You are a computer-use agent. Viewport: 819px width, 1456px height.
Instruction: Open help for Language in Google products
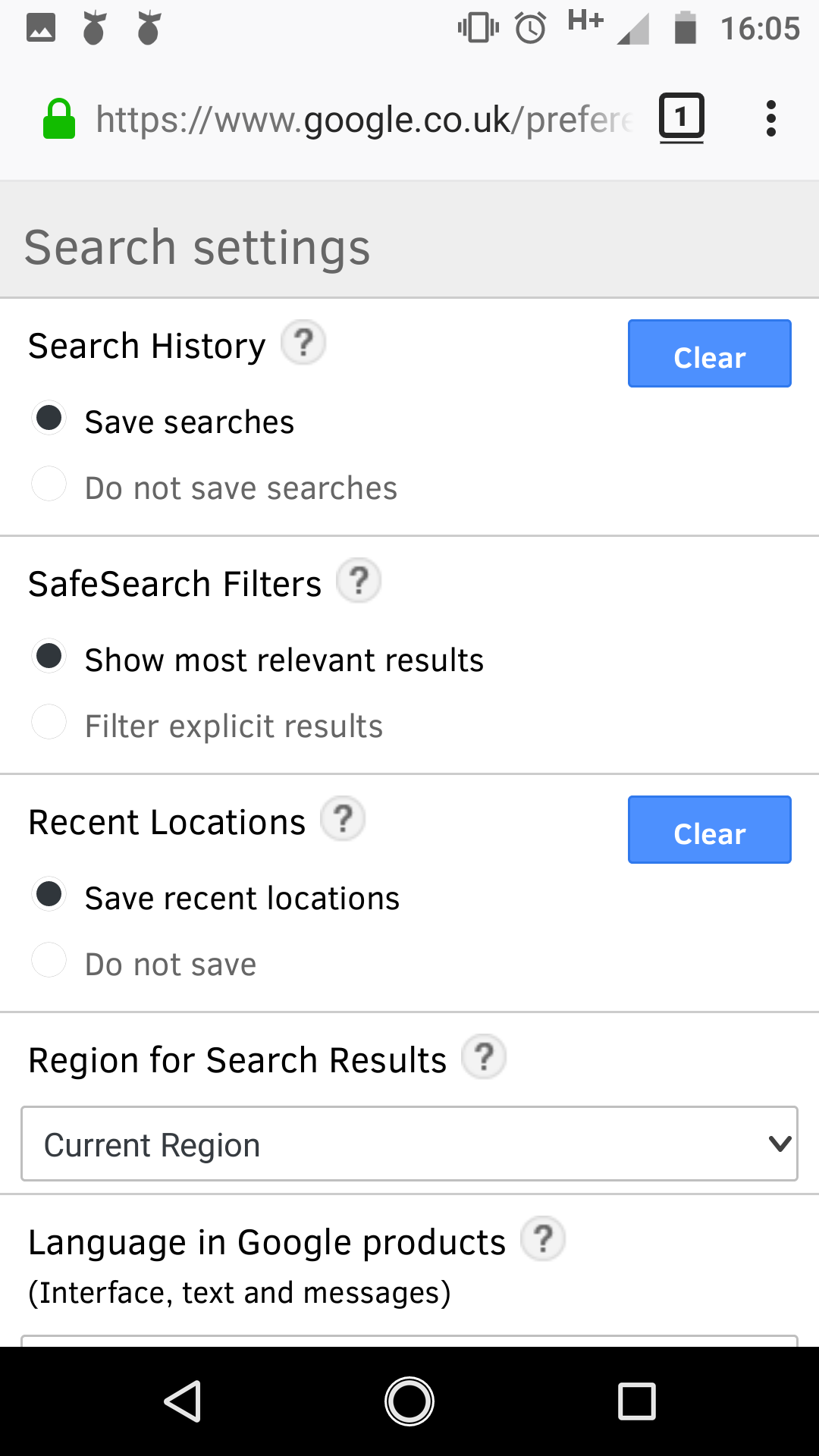(x=543, y=1239)
